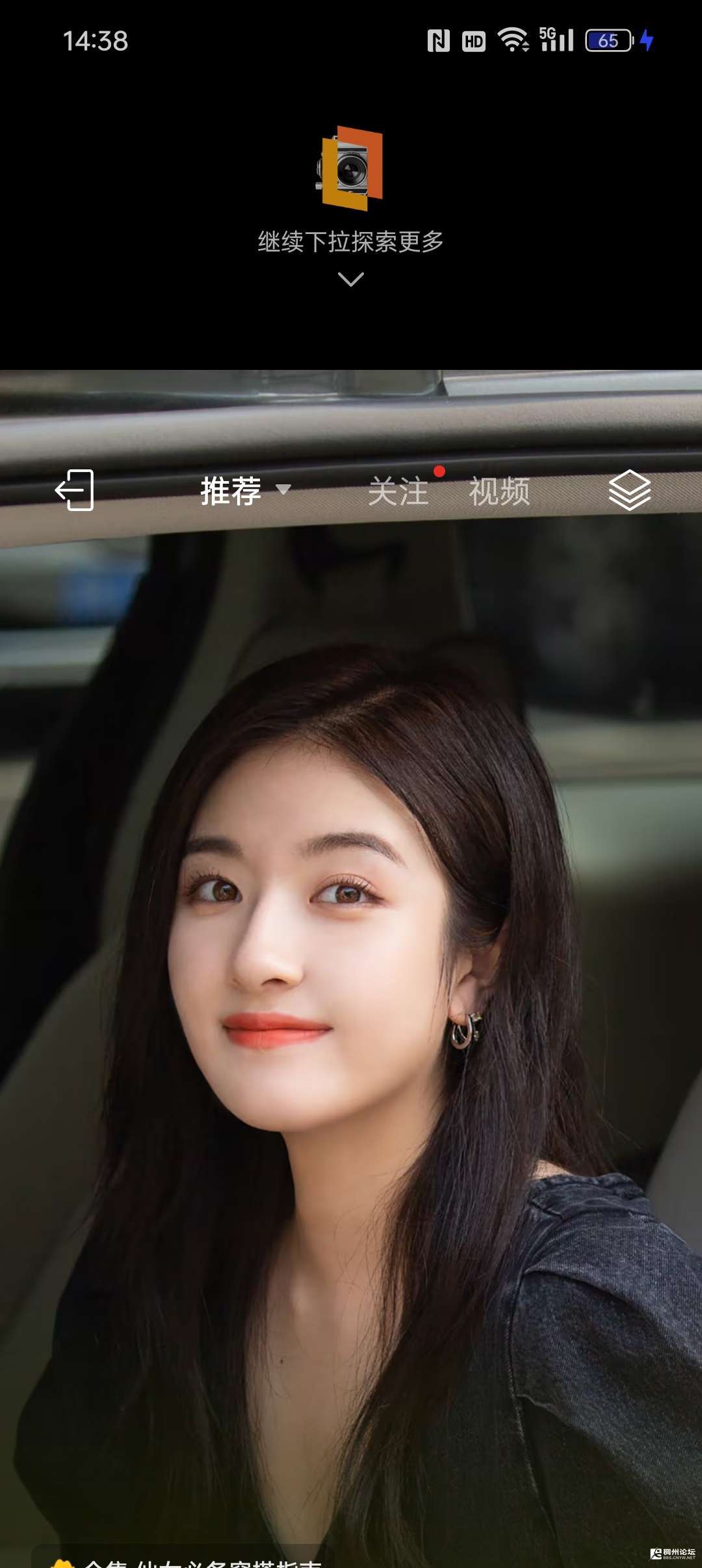This screenshot has height=1568, width=702.
Task: Expand the 推荐 dropdown
Action: 282,490
